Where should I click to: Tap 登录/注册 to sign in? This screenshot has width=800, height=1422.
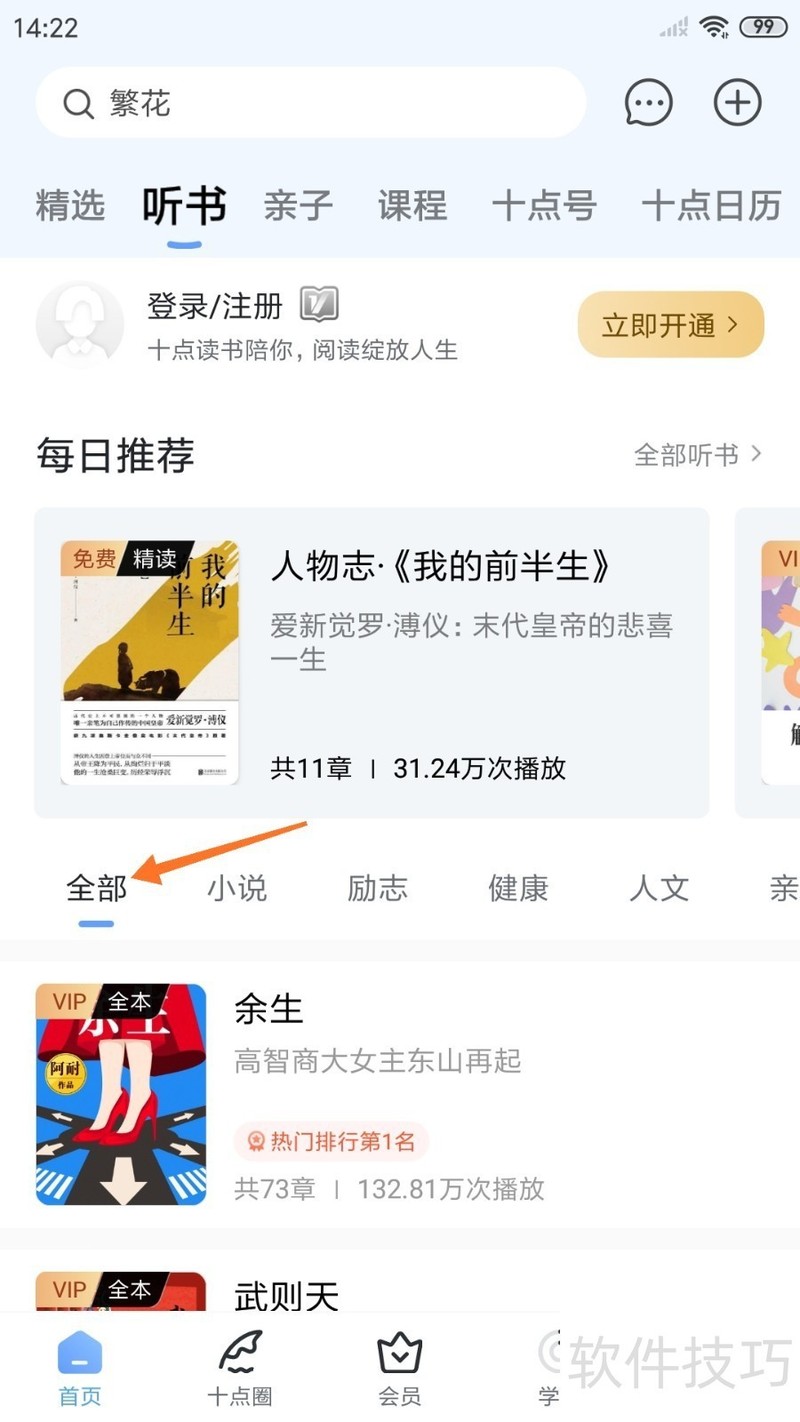(x=215, y=305)
